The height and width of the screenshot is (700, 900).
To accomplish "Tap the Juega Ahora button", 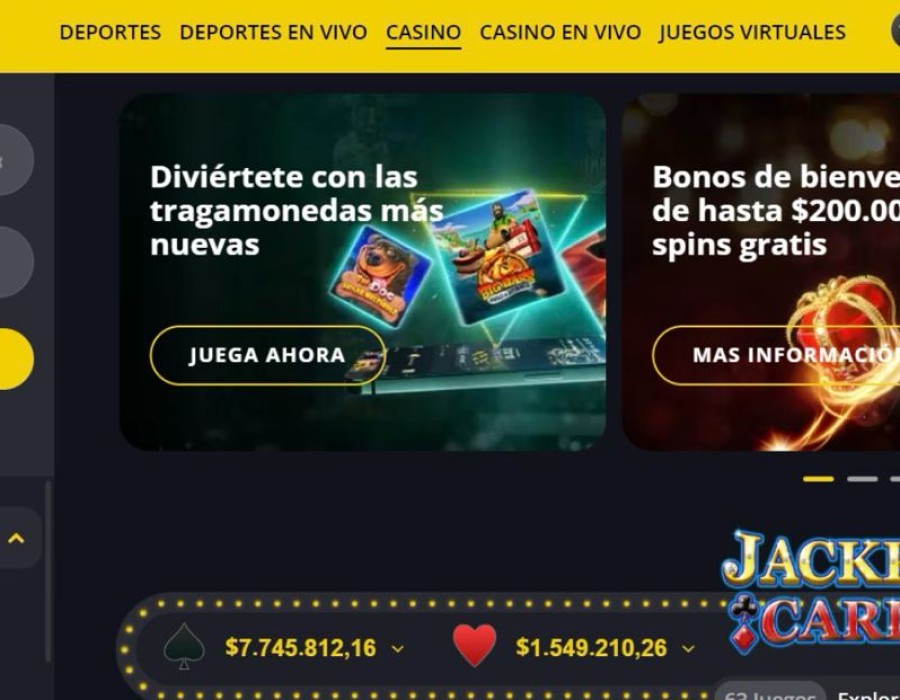I will click(267, 355).
